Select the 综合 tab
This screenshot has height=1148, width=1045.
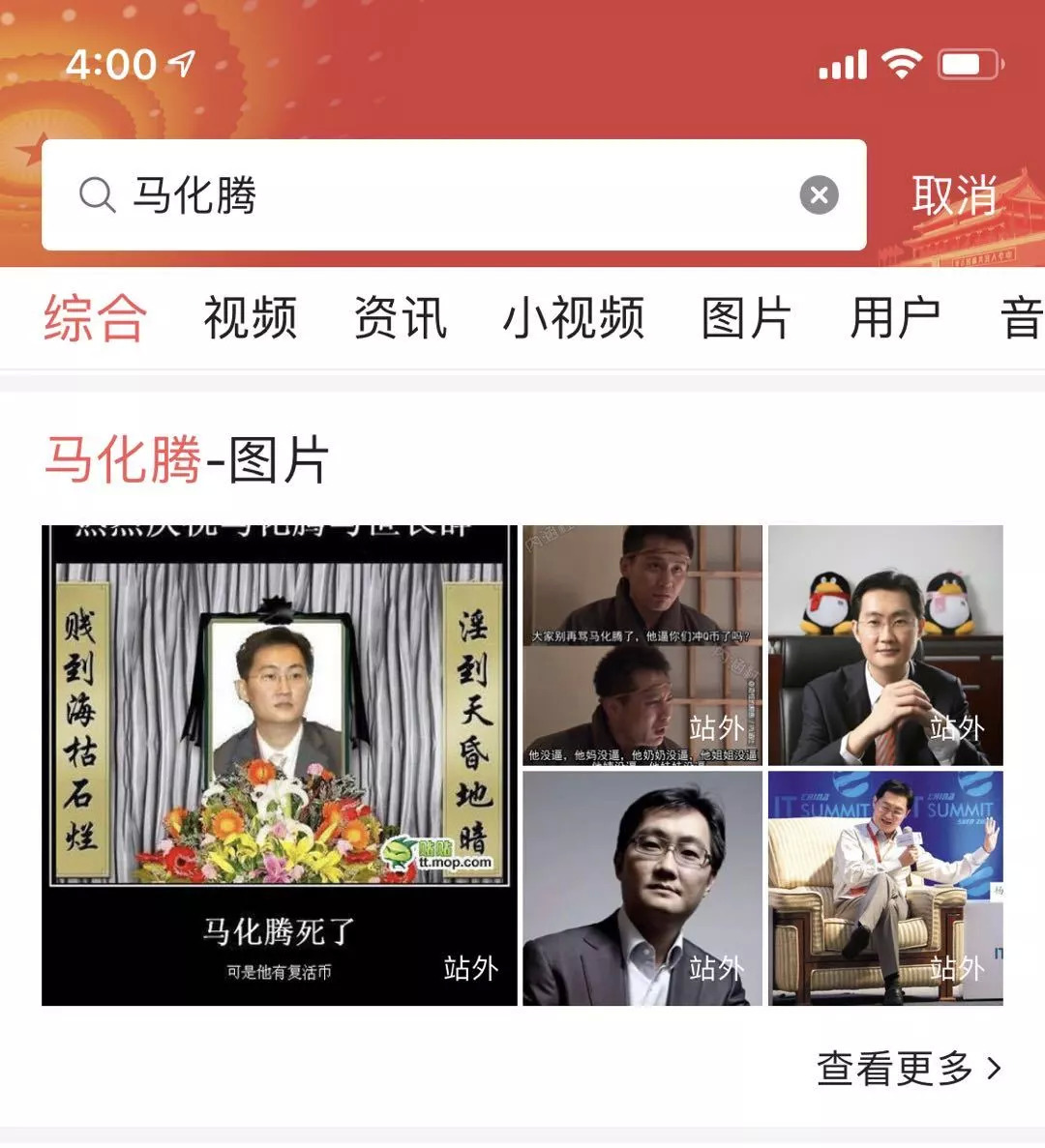95,318
